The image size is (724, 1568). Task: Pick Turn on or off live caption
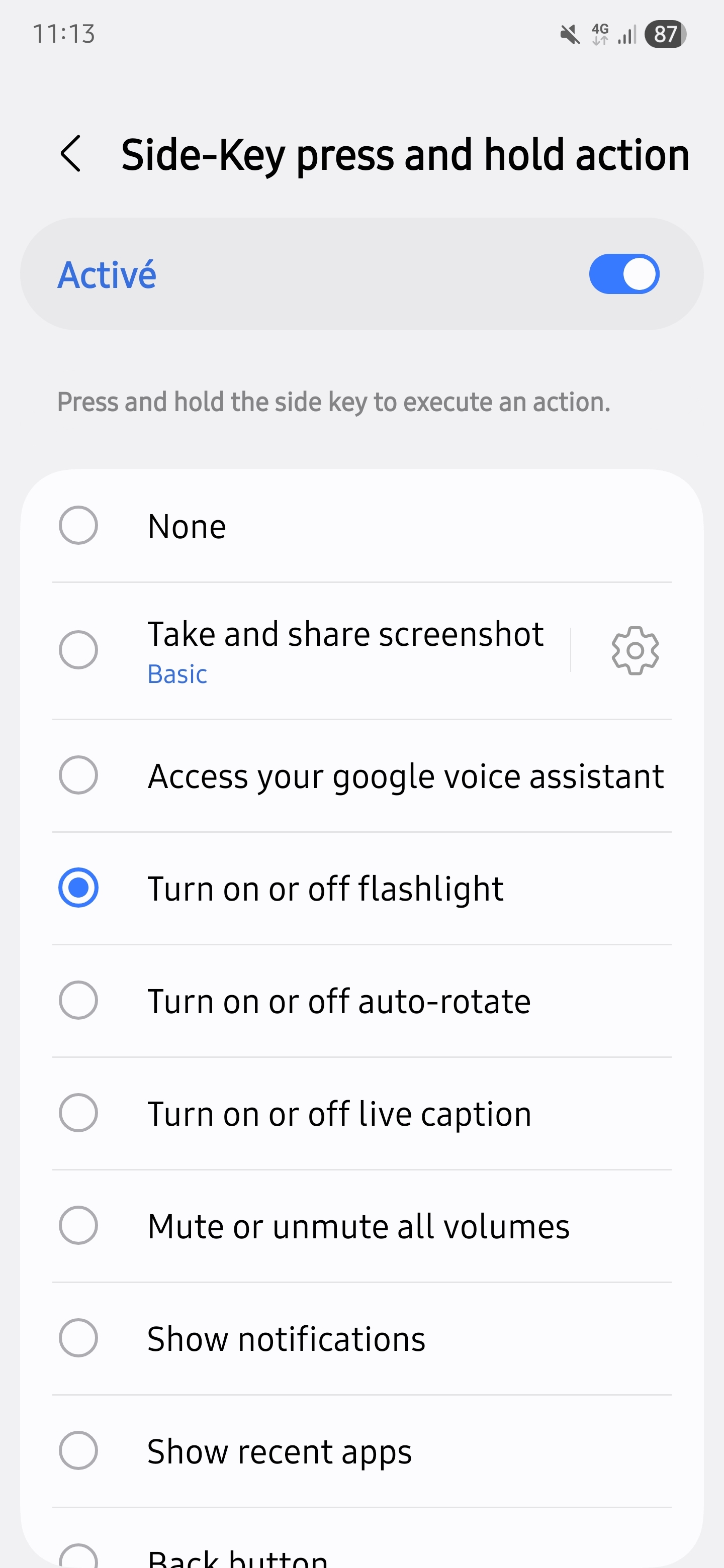click(x=78, y=1113)
